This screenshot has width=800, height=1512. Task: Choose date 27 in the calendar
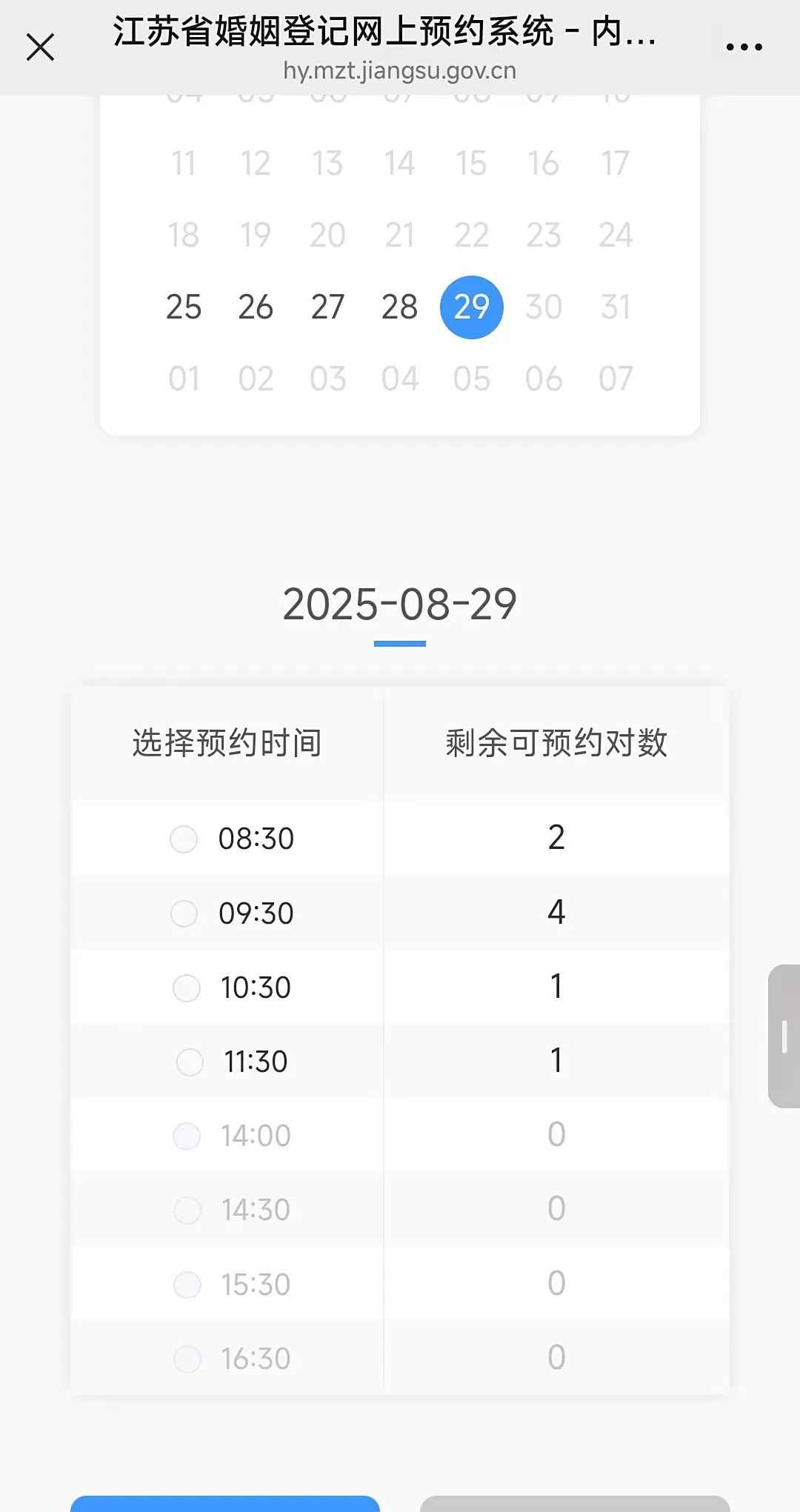coord(327,307)
